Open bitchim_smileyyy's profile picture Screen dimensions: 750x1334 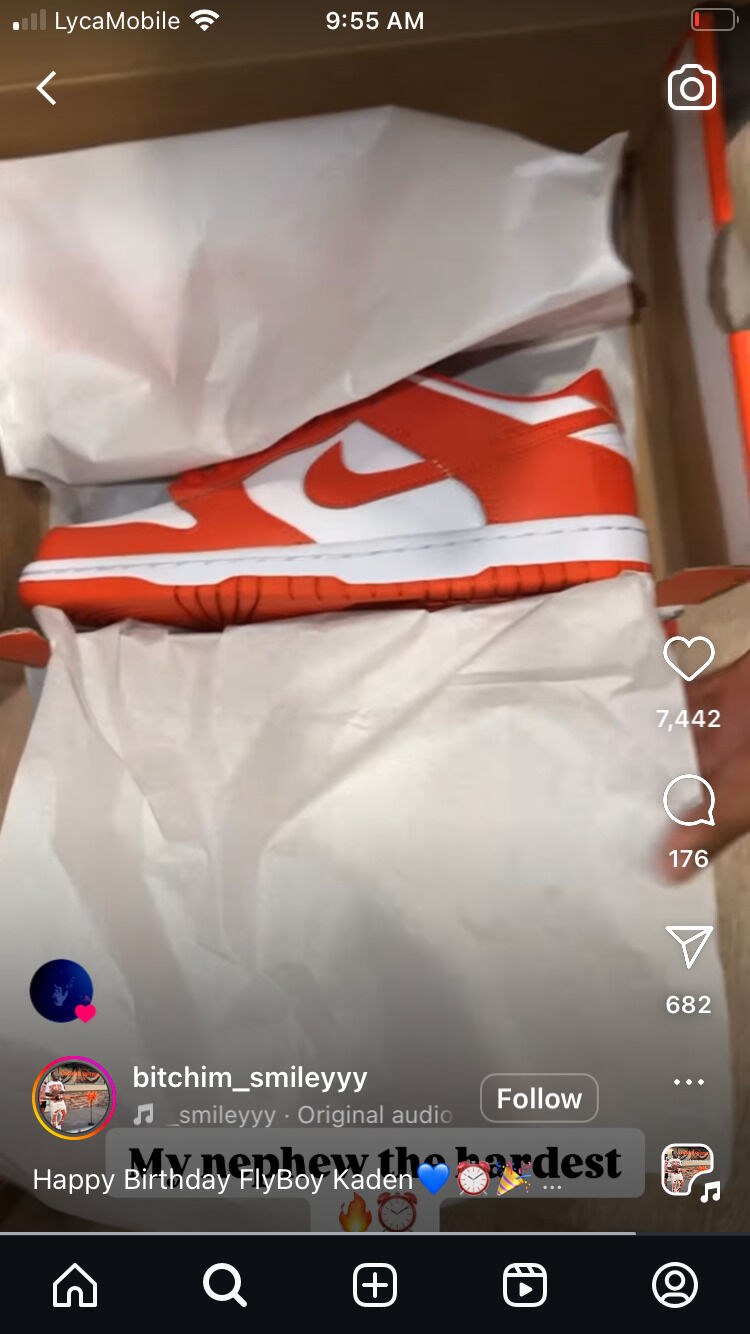pyautogui.click(x=74, y=1097)
